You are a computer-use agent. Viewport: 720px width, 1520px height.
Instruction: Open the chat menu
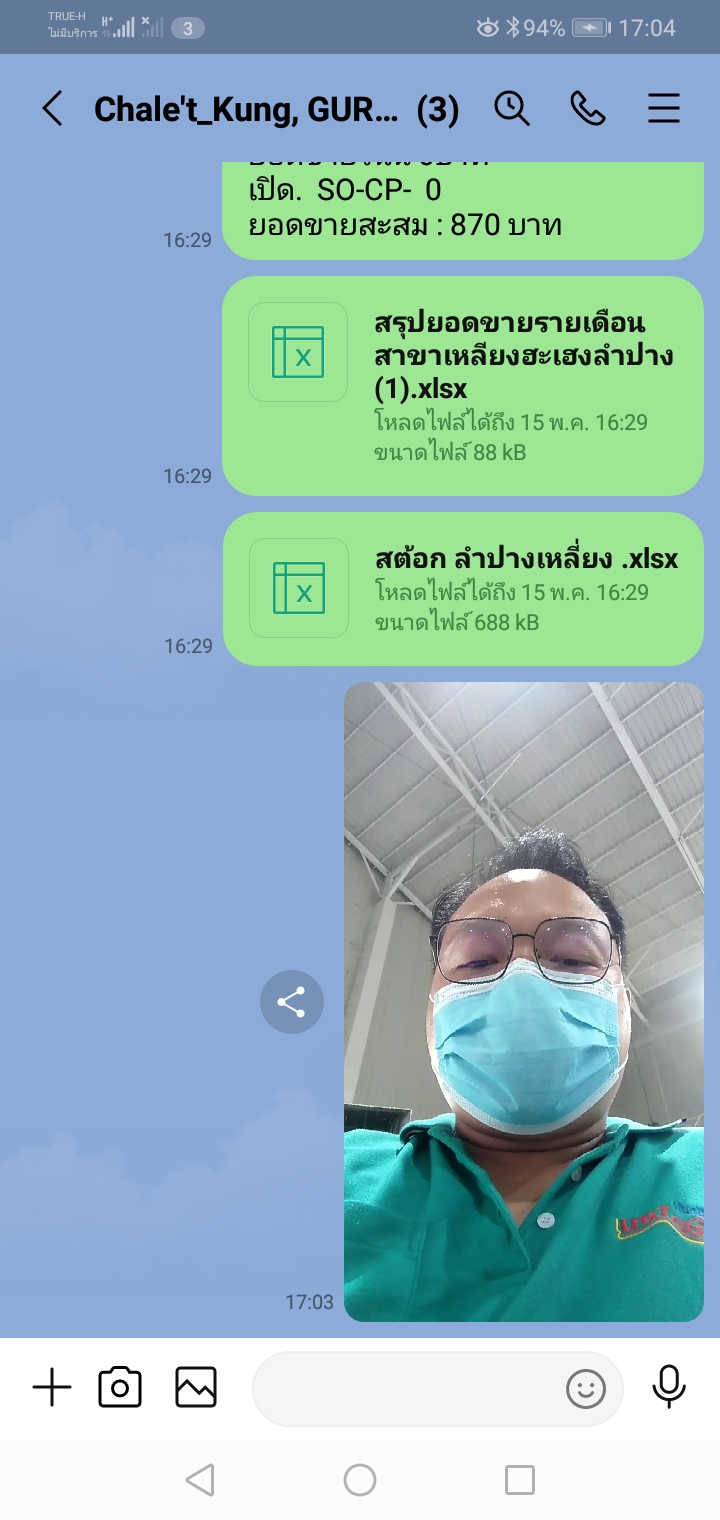tap(663, 108)
